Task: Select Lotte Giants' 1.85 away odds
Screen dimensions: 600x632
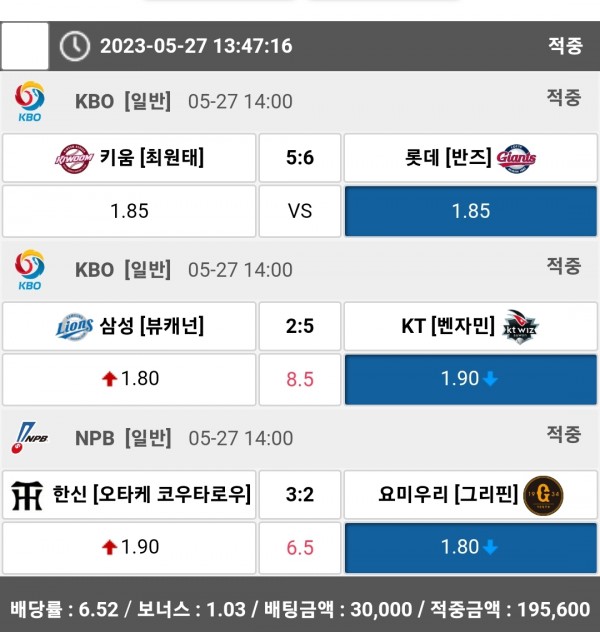Action: click(471, 211)
